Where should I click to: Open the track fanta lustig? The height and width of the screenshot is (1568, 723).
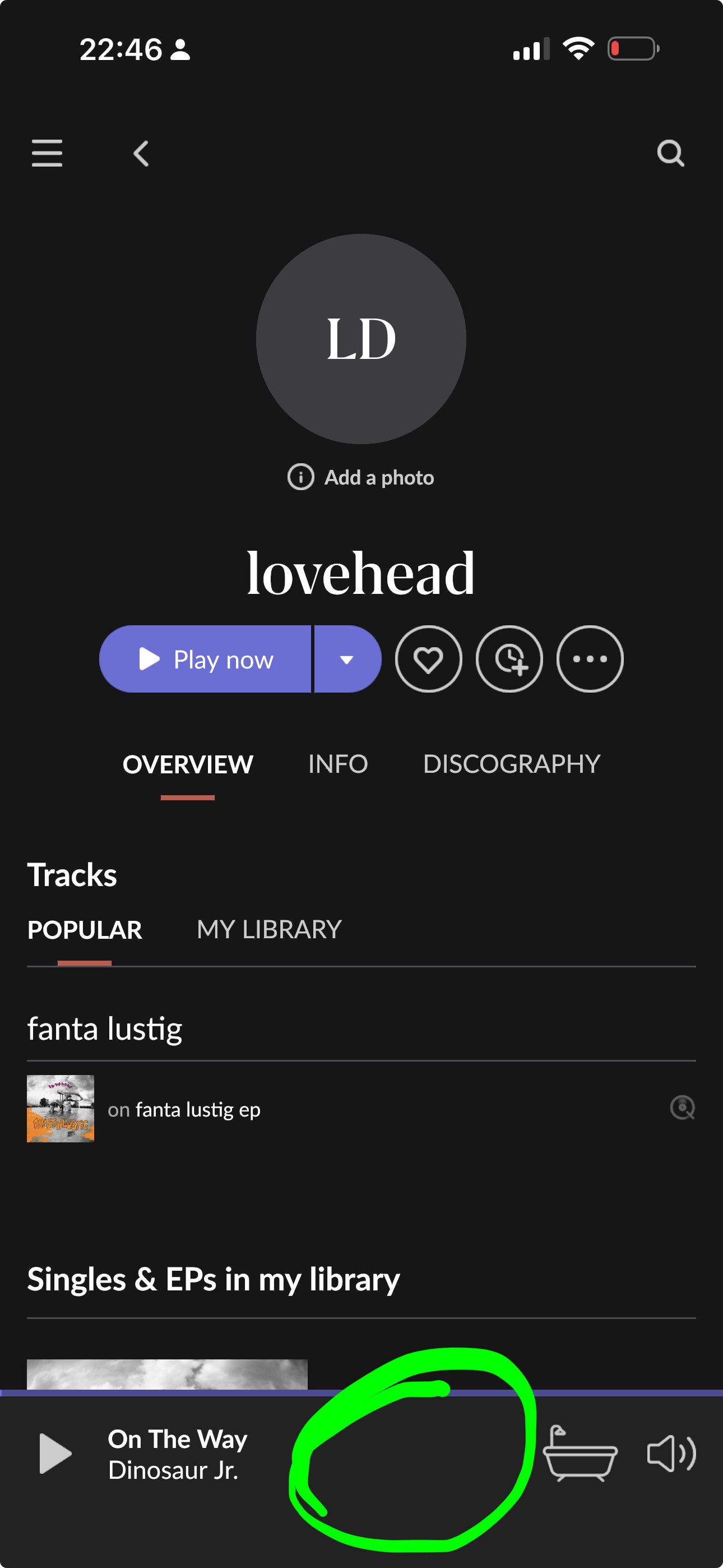click(105, 1029)
